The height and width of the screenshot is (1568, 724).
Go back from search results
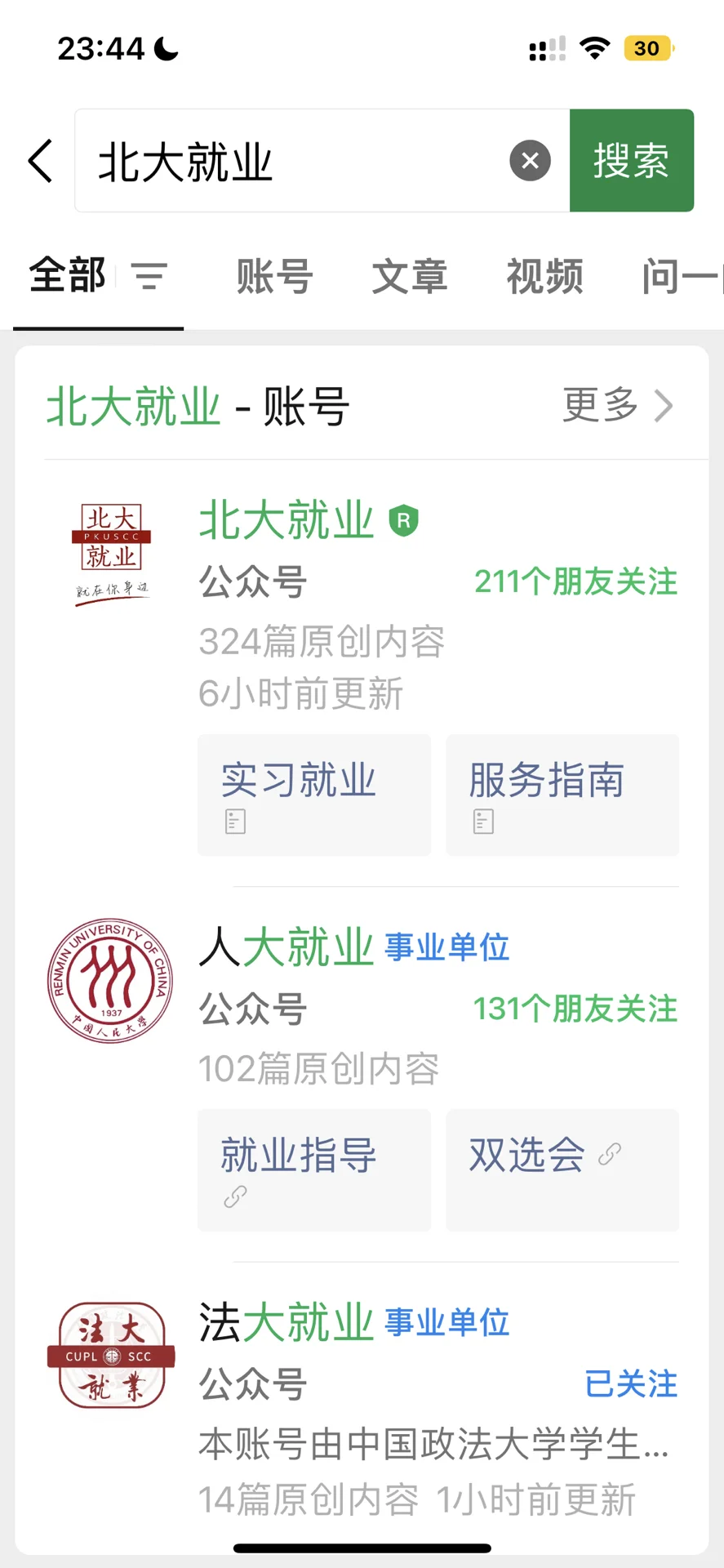(41, 161)
